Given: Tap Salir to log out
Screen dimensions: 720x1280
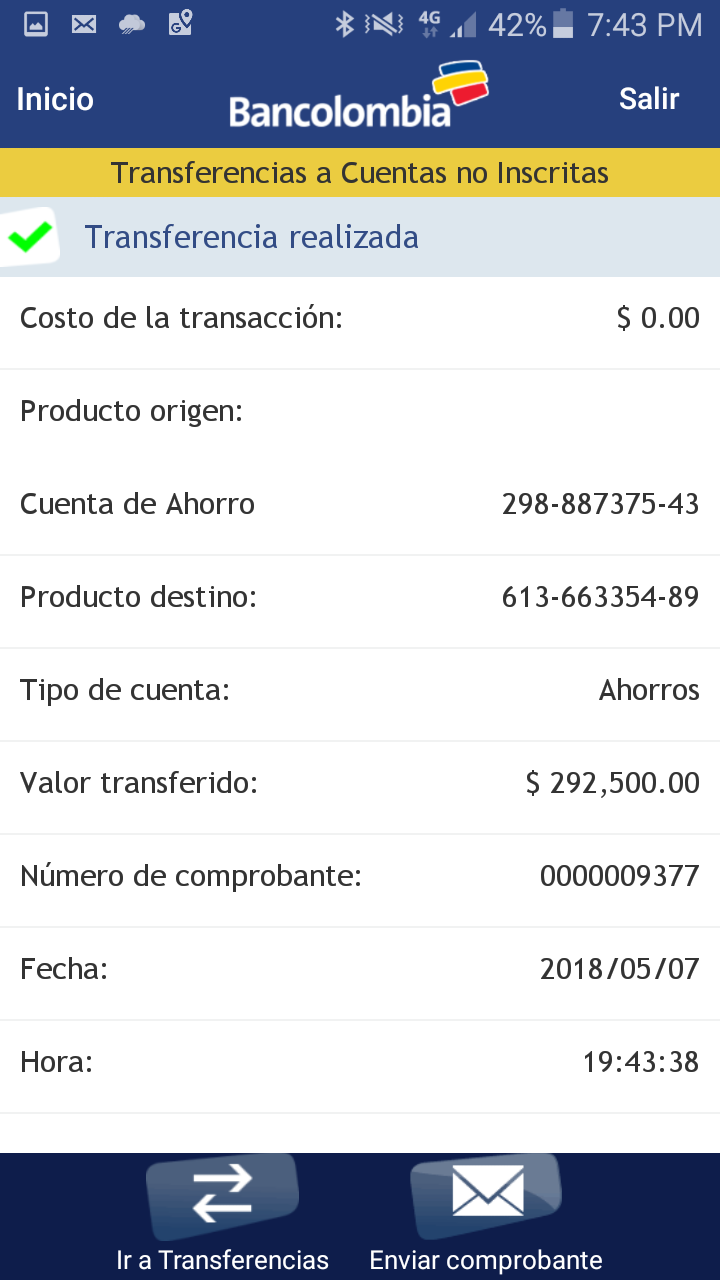Looking at the screenshot, I should click(649, 99).
